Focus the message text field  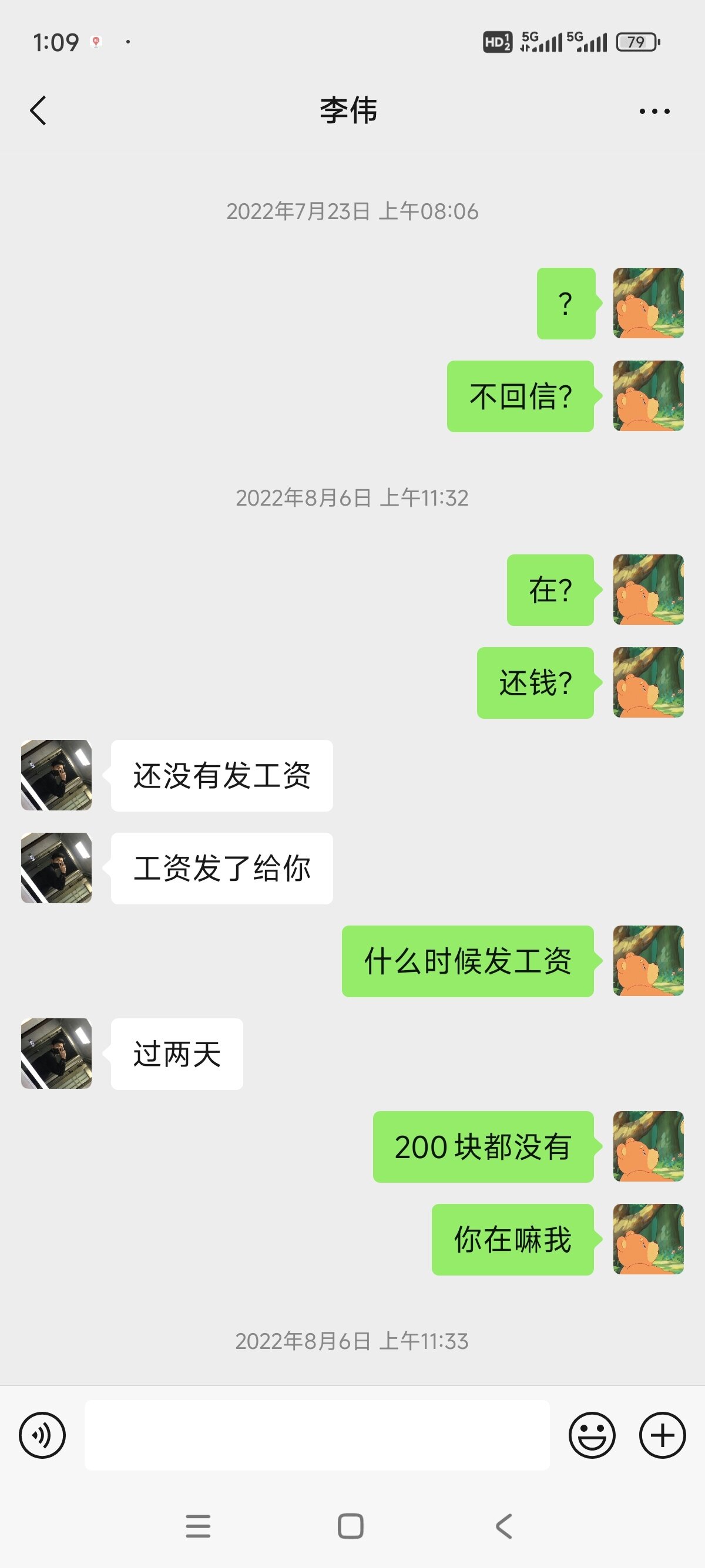click(317, 1435)
